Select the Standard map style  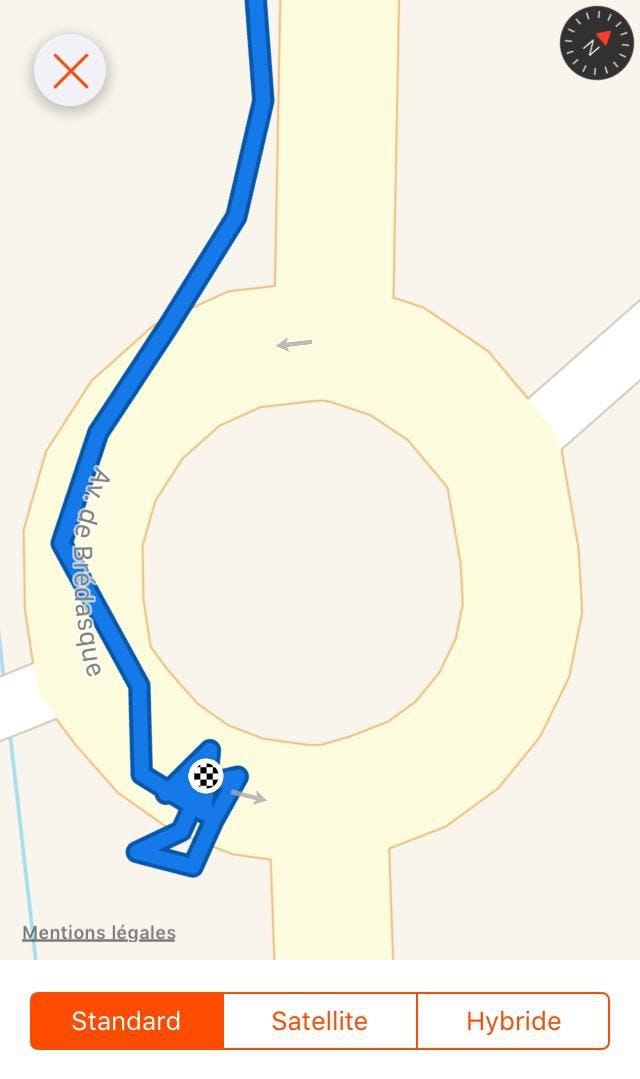(x=127, y=1021)
